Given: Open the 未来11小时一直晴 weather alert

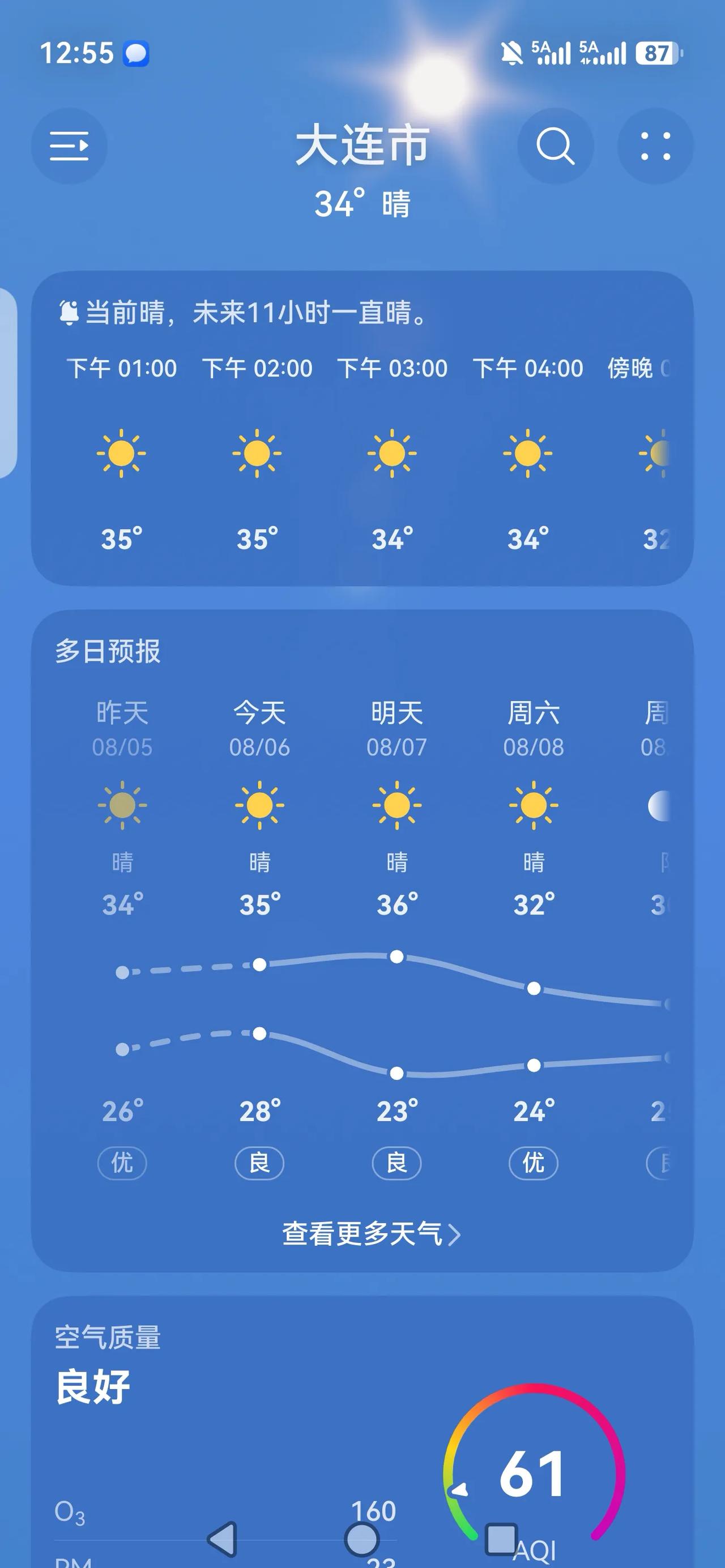Looking at the screenshot, I should click(244, 312).
